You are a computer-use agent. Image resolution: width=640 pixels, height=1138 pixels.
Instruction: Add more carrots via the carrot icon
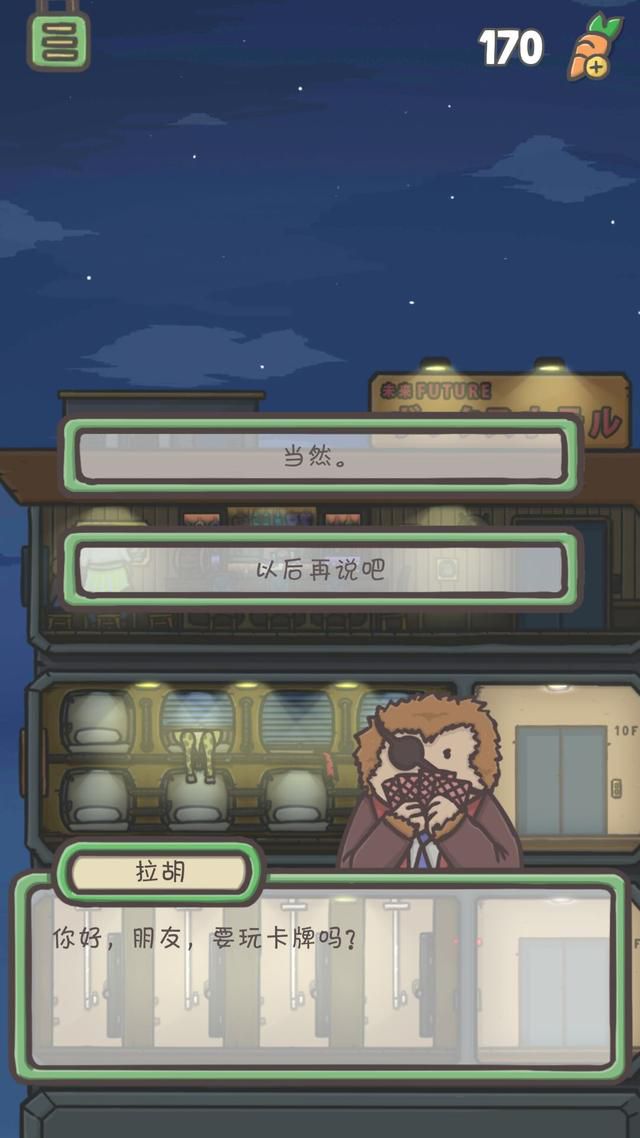click(594, 46)
